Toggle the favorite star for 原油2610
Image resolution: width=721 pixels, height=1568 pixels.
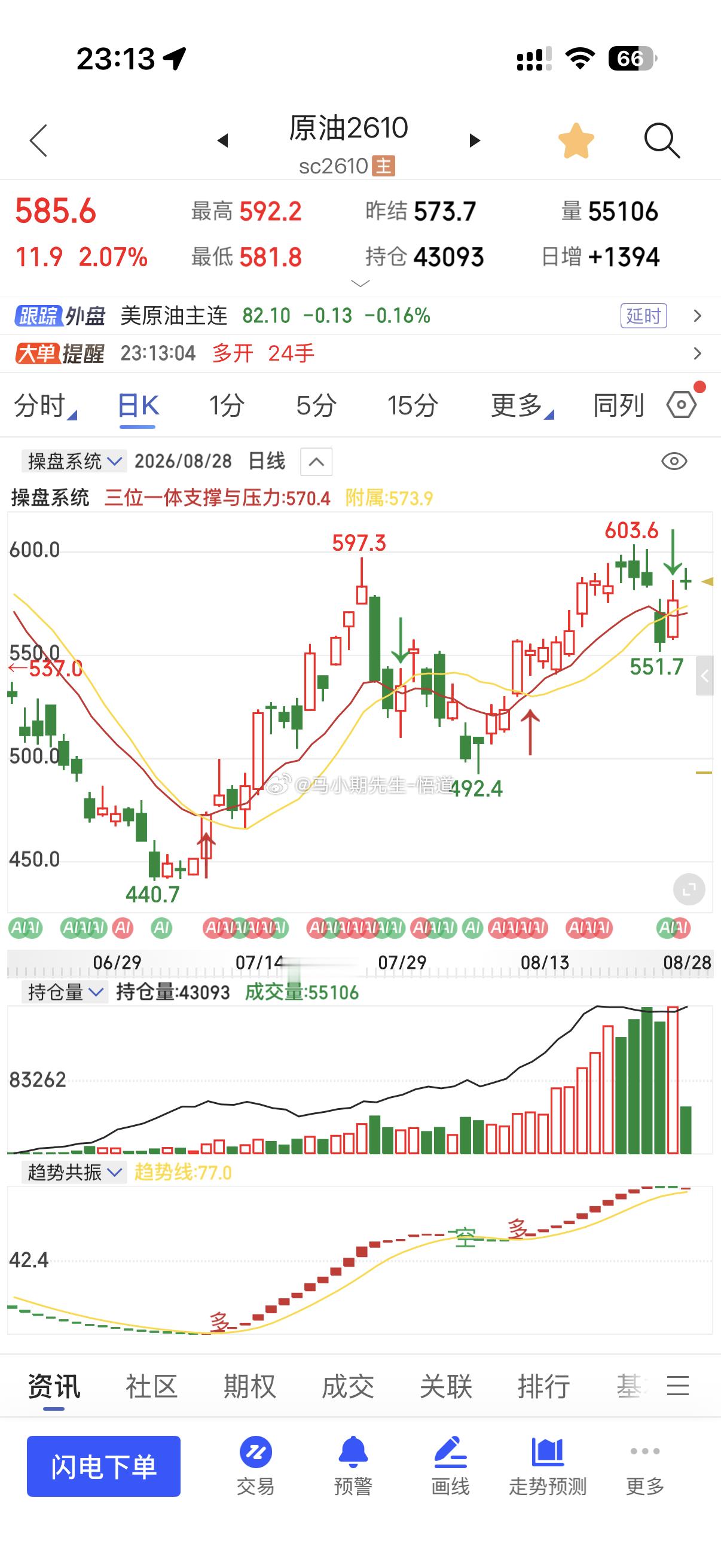tap(576, 141)
